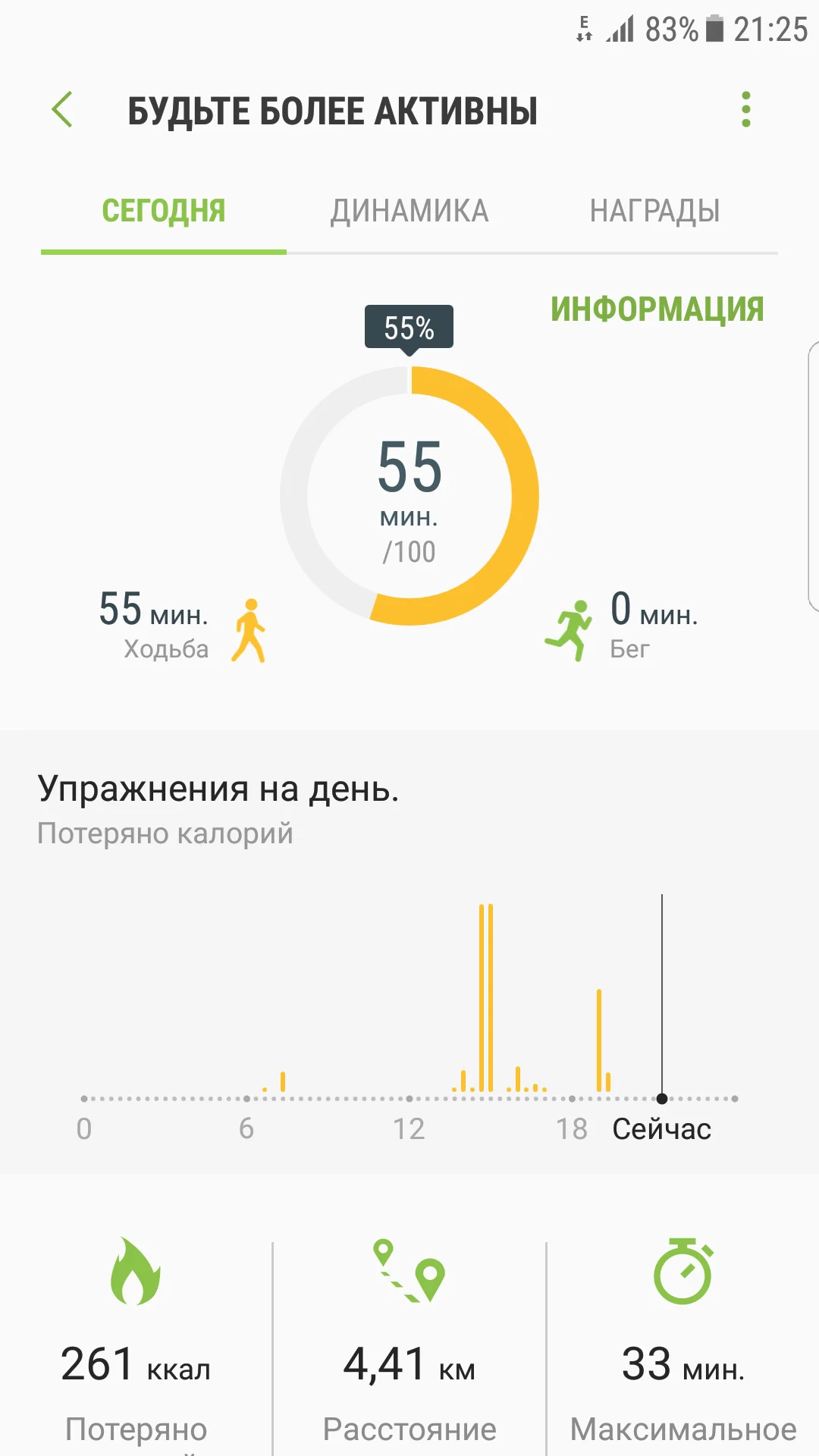Viewport: 819px width, 1456px height.
Task: Switch to the Динамика tab
Action: pyautogui.click(x=409, y=211)
